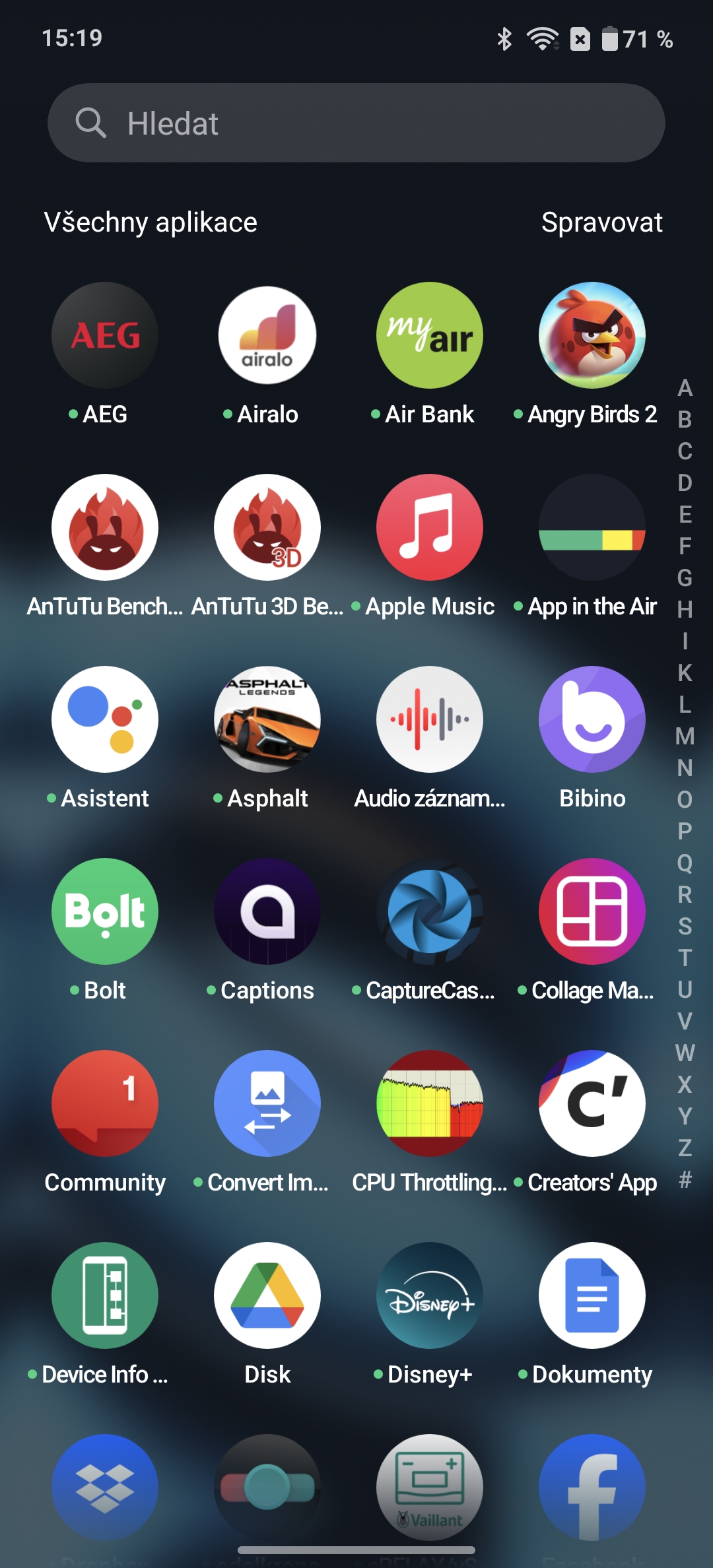Screen dimensions: 713x1568
Task: Launch Disney+
Action: pos(430,1296)
